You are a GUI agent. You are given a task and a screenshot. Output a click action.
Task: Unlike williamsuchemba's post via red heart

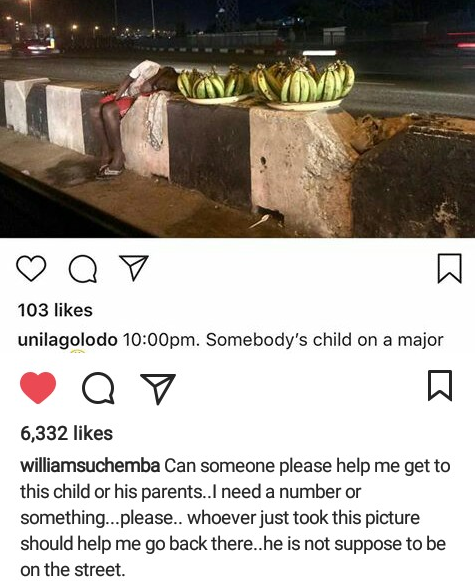(x=38, y=388)
